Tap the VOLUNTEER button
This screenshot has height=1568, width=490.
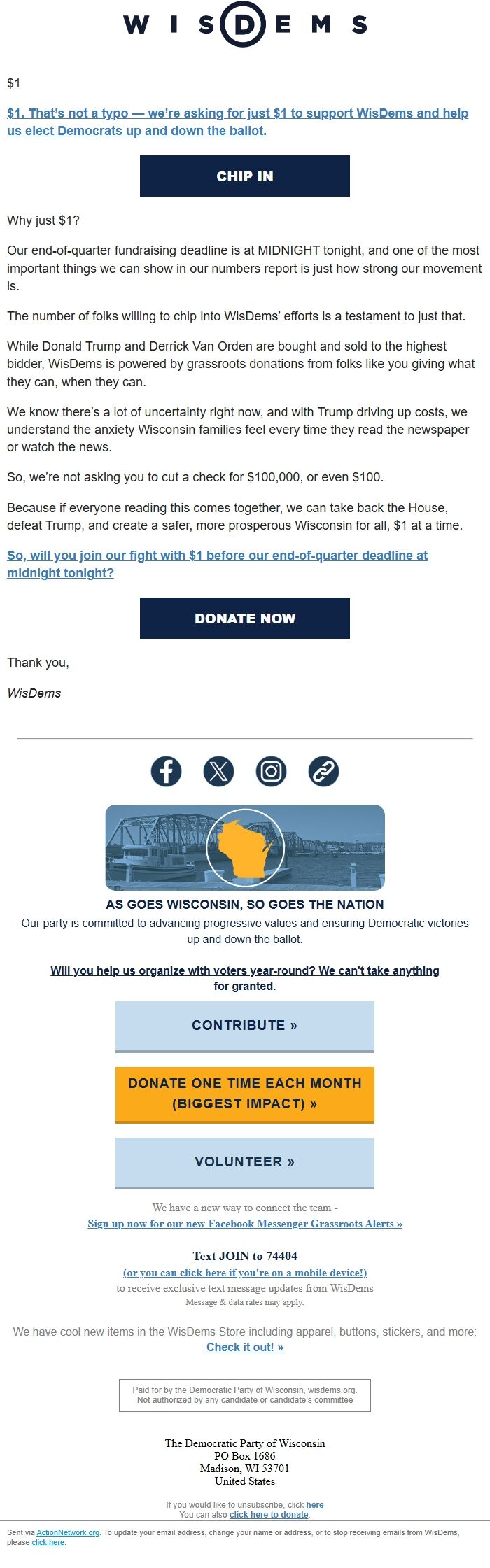pos(244,1161)
